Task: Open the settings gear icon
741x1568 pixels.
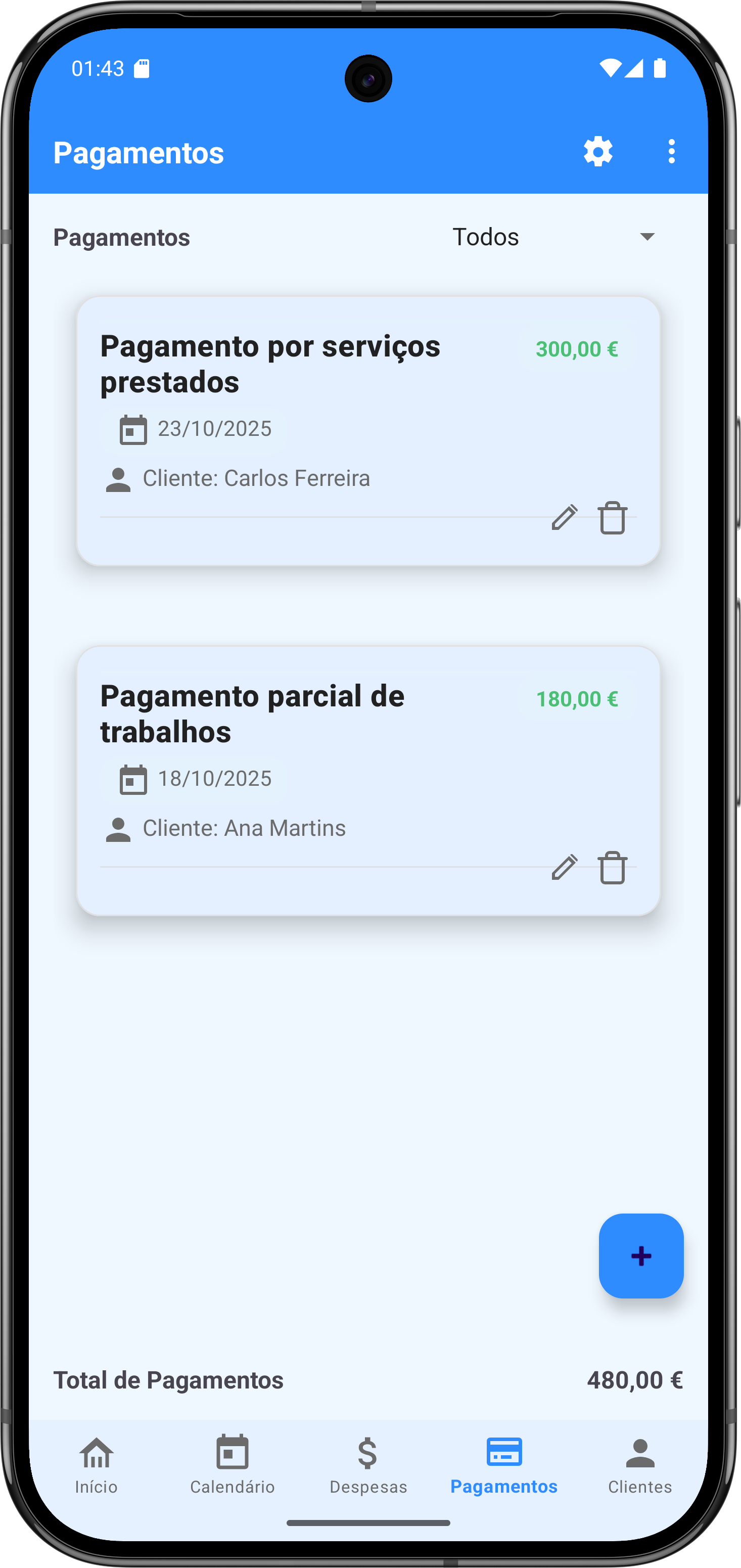Action: pos(597,152)
